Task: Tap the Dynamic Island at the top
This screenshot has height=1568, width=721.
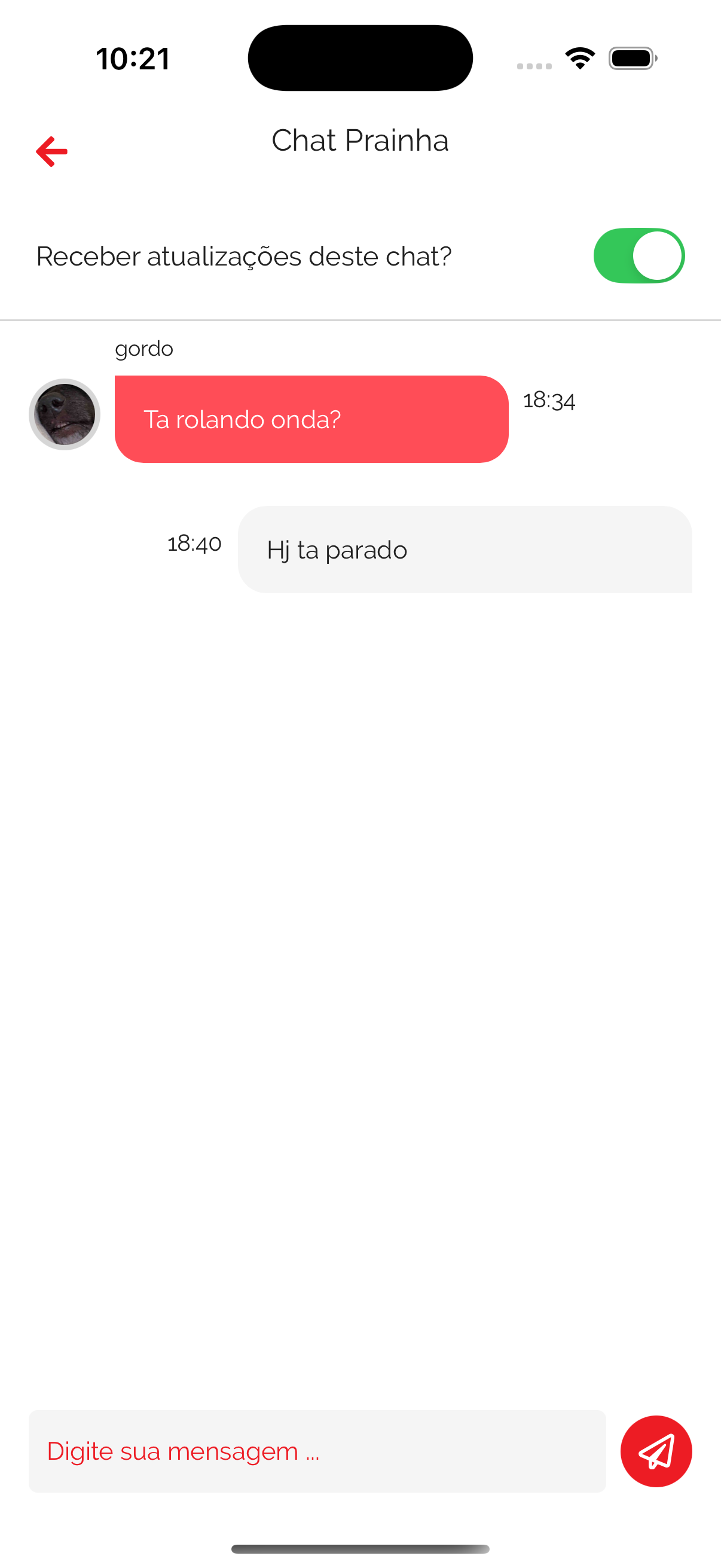Action: coord(360,57)
